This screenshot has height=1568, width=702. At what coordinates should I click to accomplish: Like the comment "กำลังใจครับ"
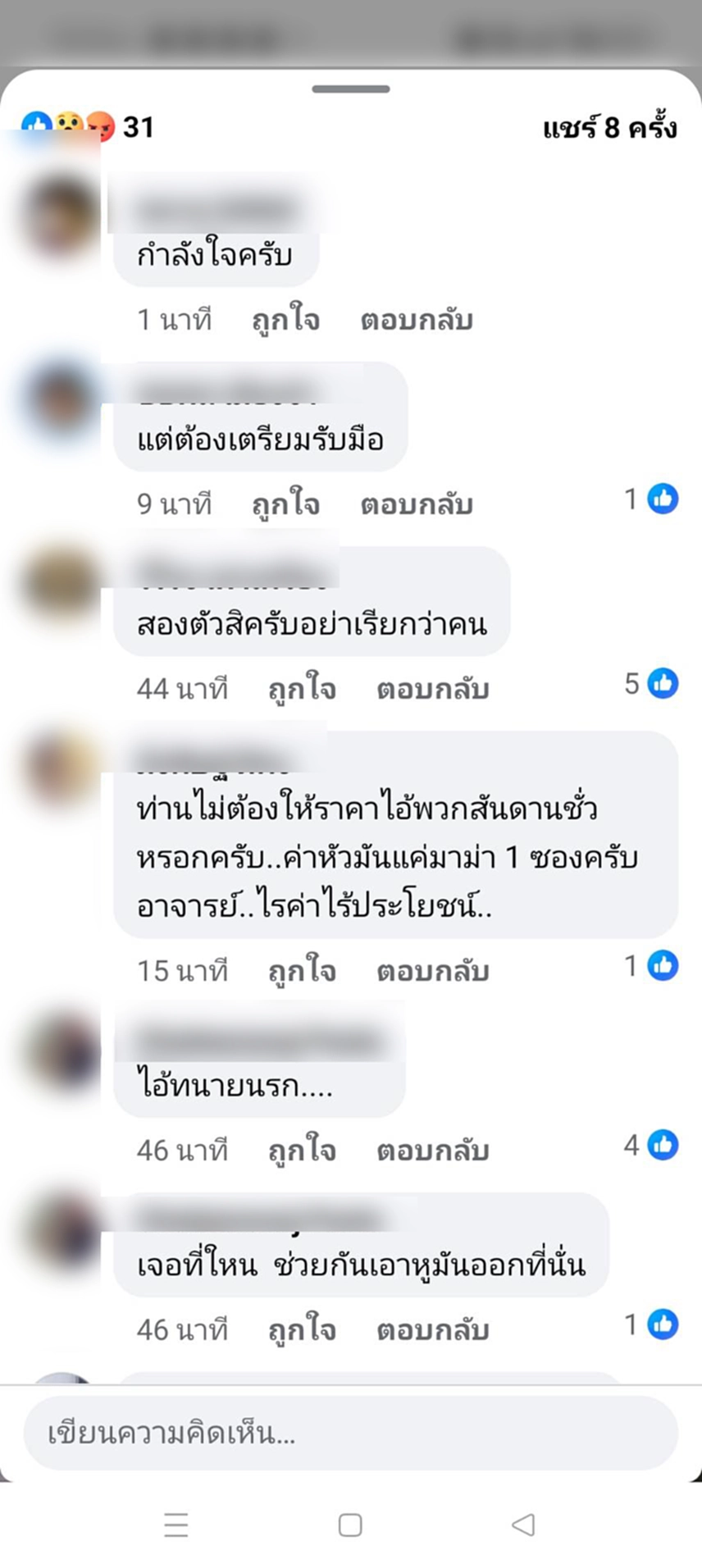(x=285, y=320)
